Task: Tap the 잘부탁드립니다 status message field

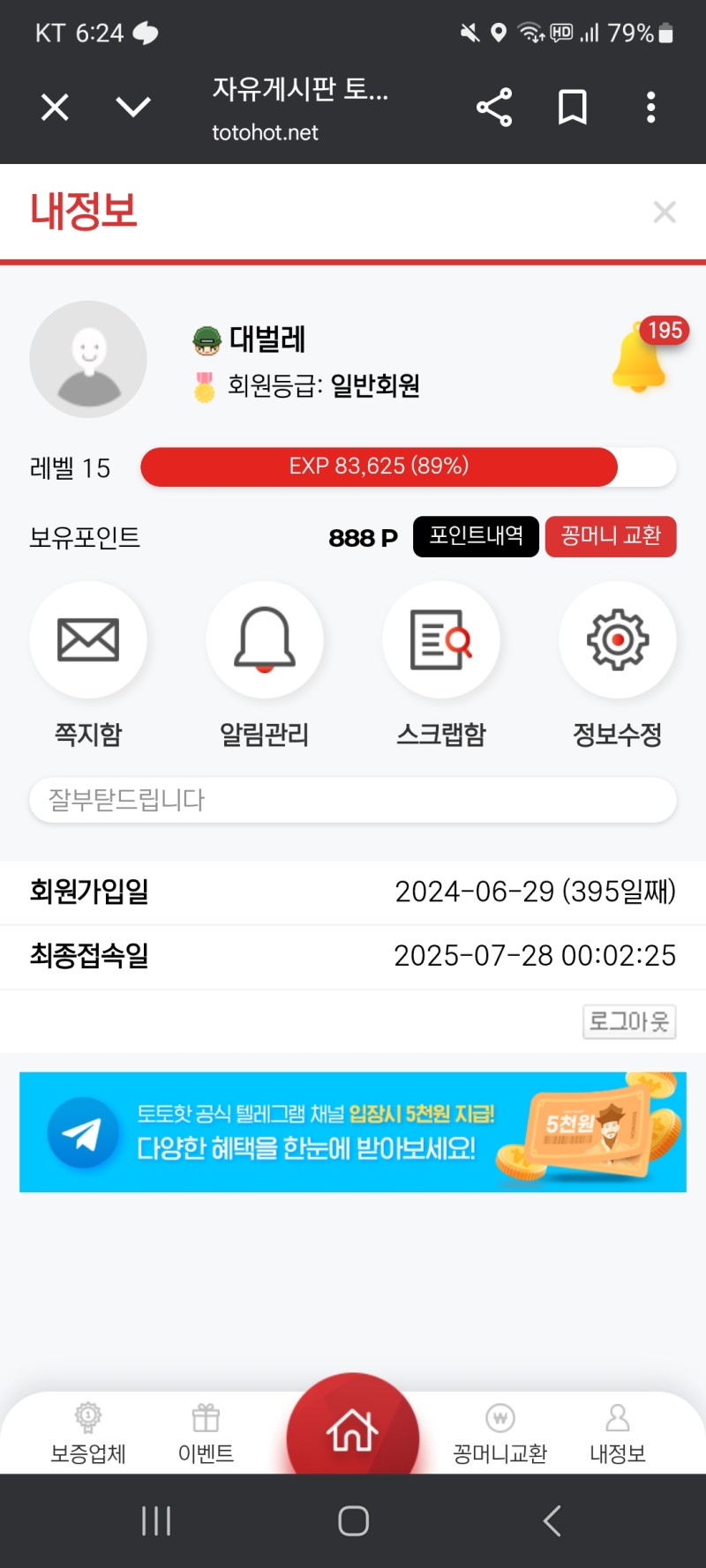Action: coord(353,800)
